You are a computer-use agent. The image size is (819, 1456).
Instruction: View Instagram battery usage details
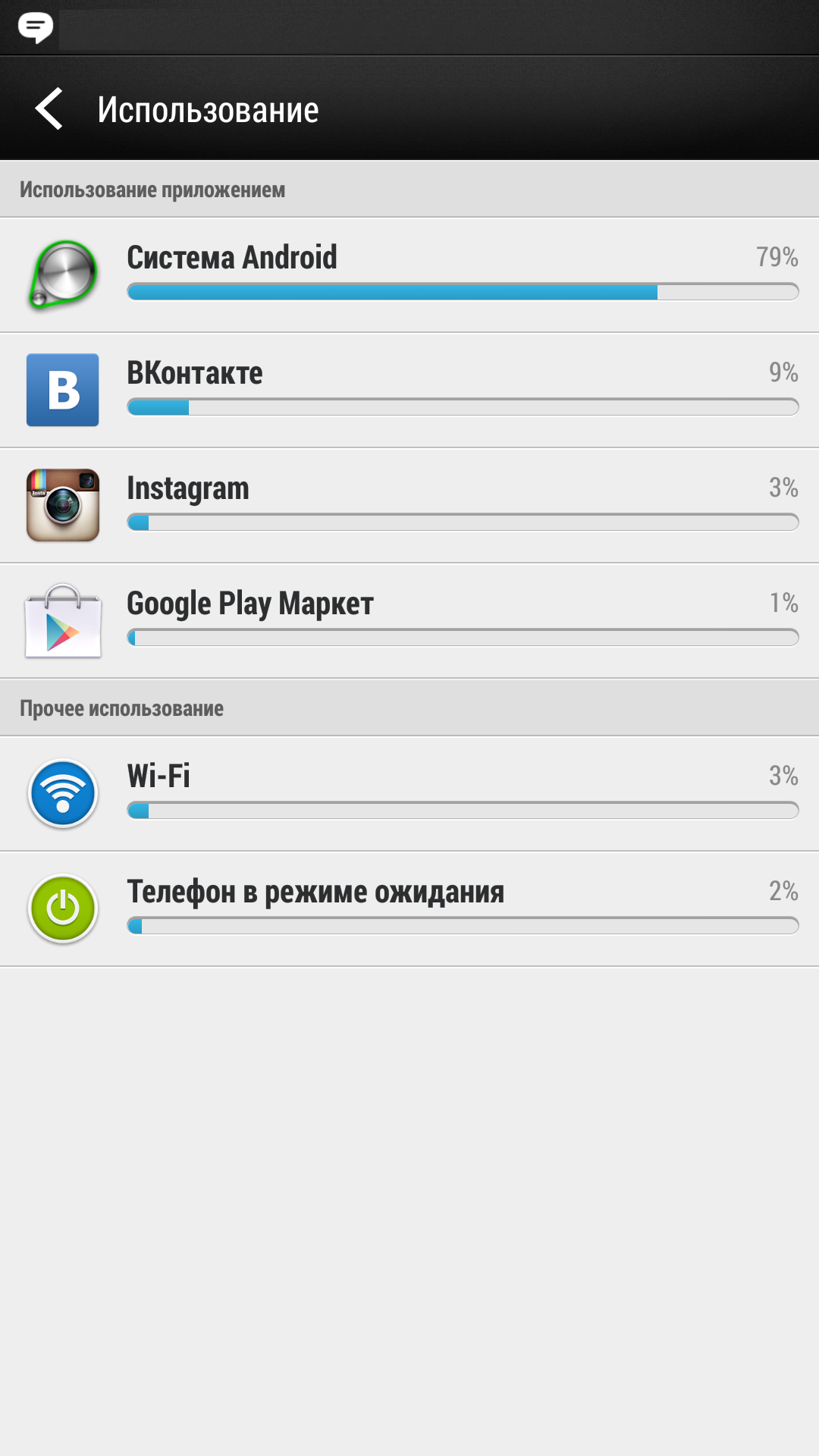tap(409, 505)
